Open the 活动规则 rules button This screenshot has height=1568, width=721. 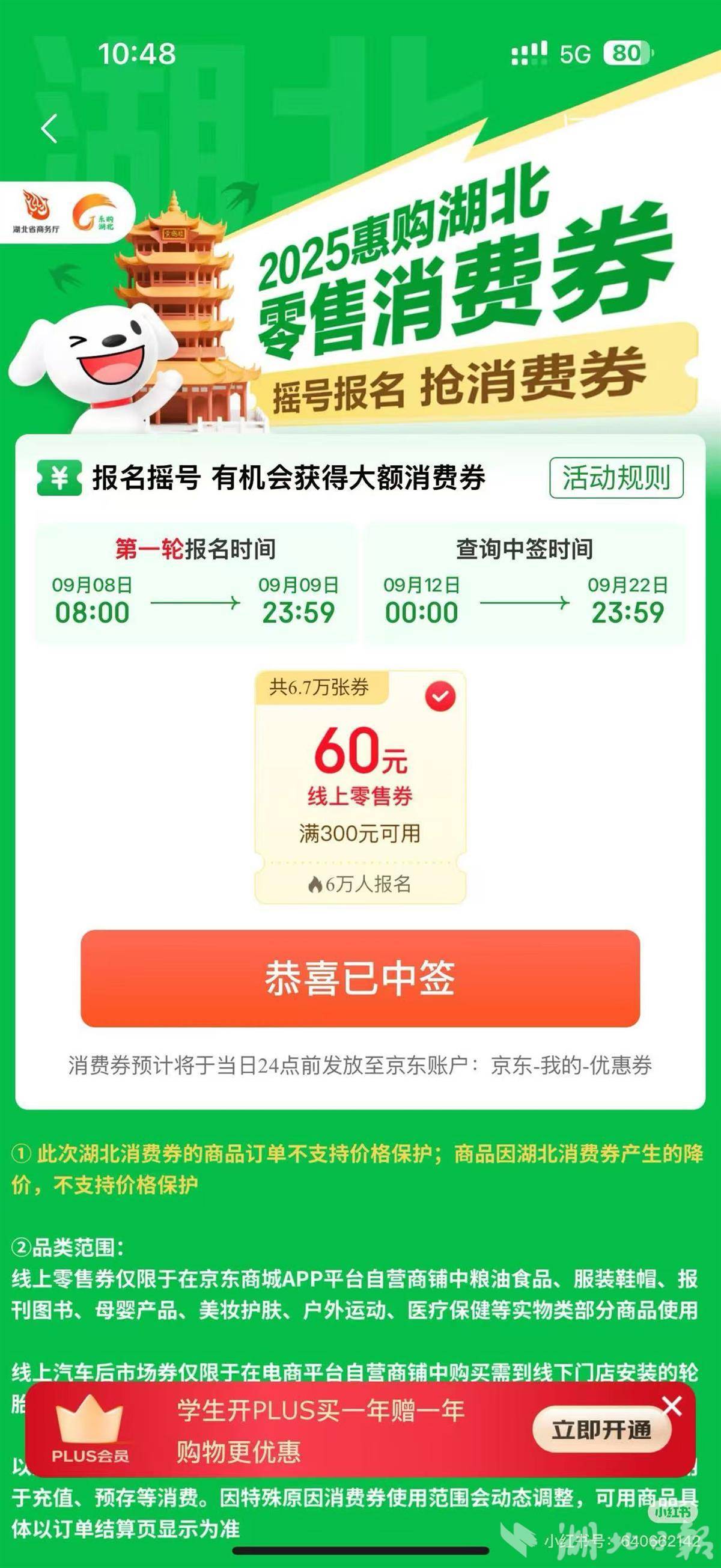[616, 478]
